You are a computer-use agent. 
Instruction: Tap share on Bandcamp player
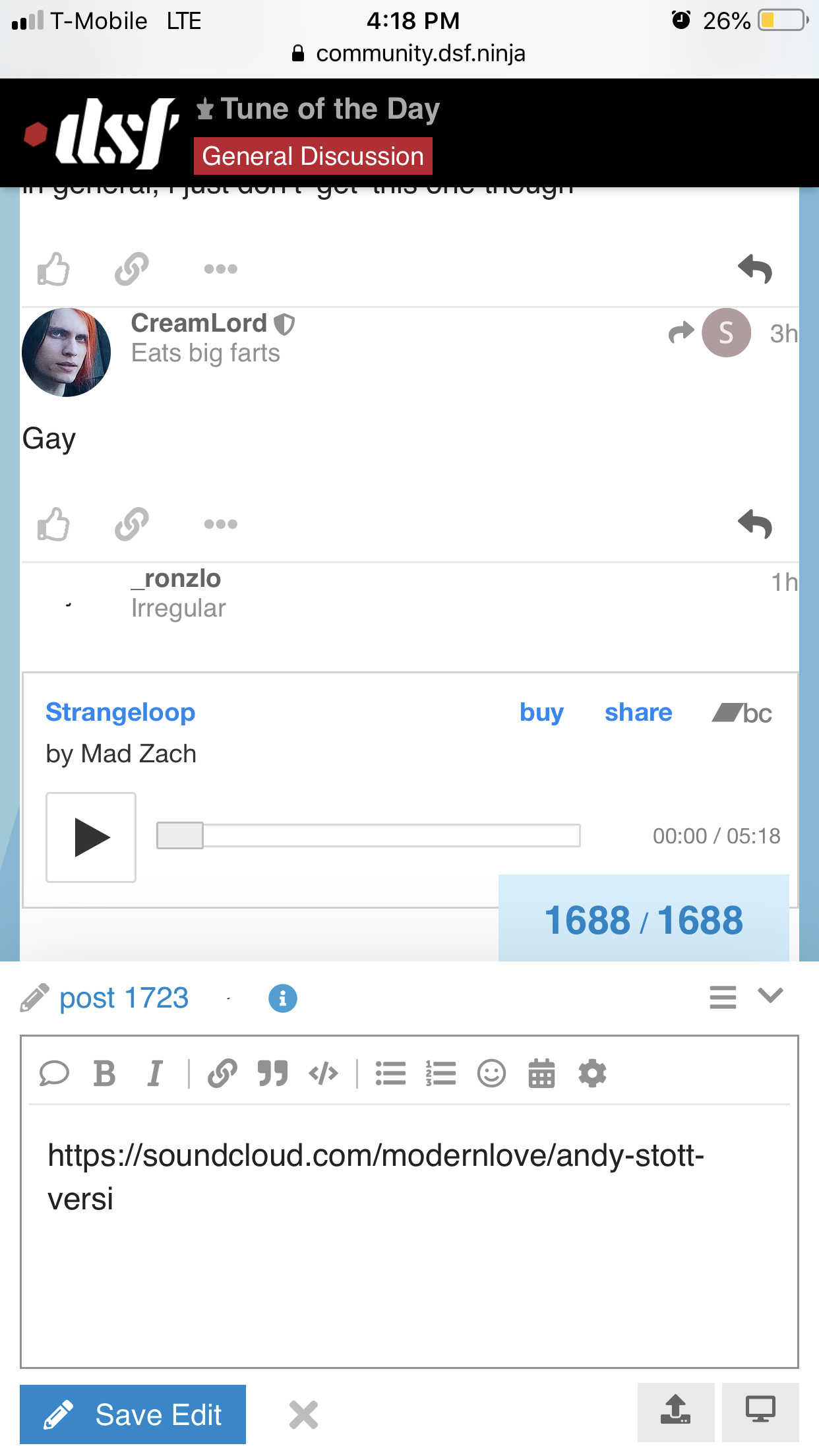click(638, 712)
